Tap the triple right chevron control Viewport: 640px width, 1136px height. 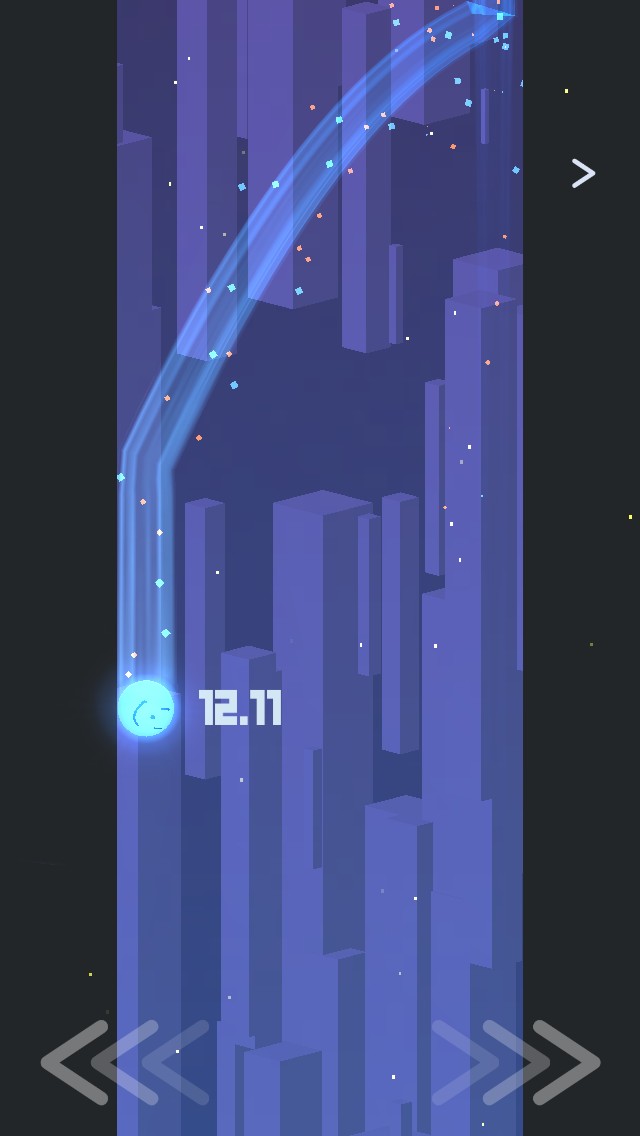516,1062
